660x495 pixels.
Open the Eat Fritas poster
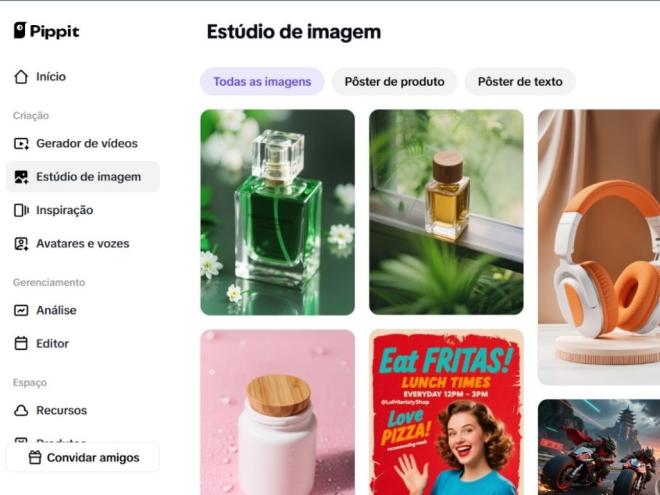point(446,412)
